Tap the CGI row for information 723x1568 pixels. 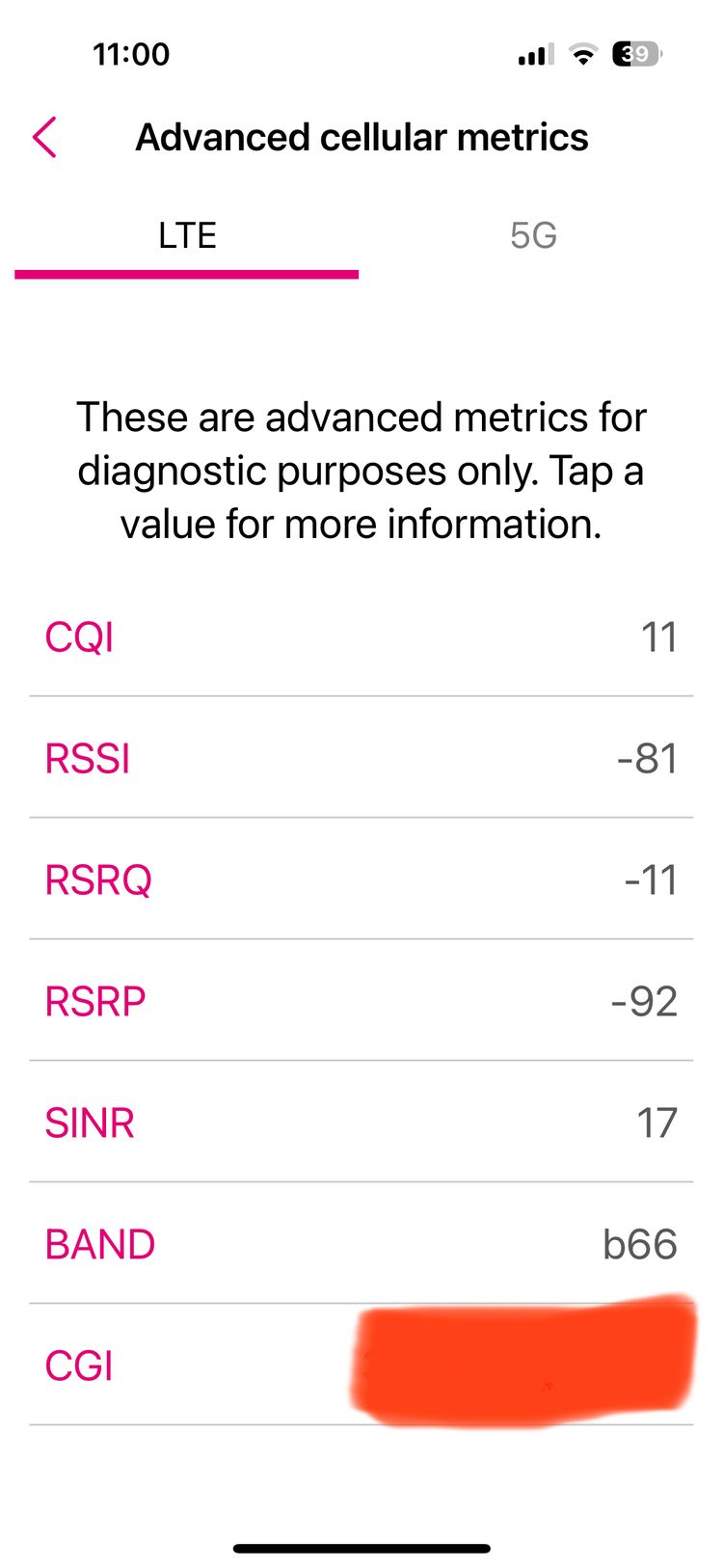[361, 1365]
